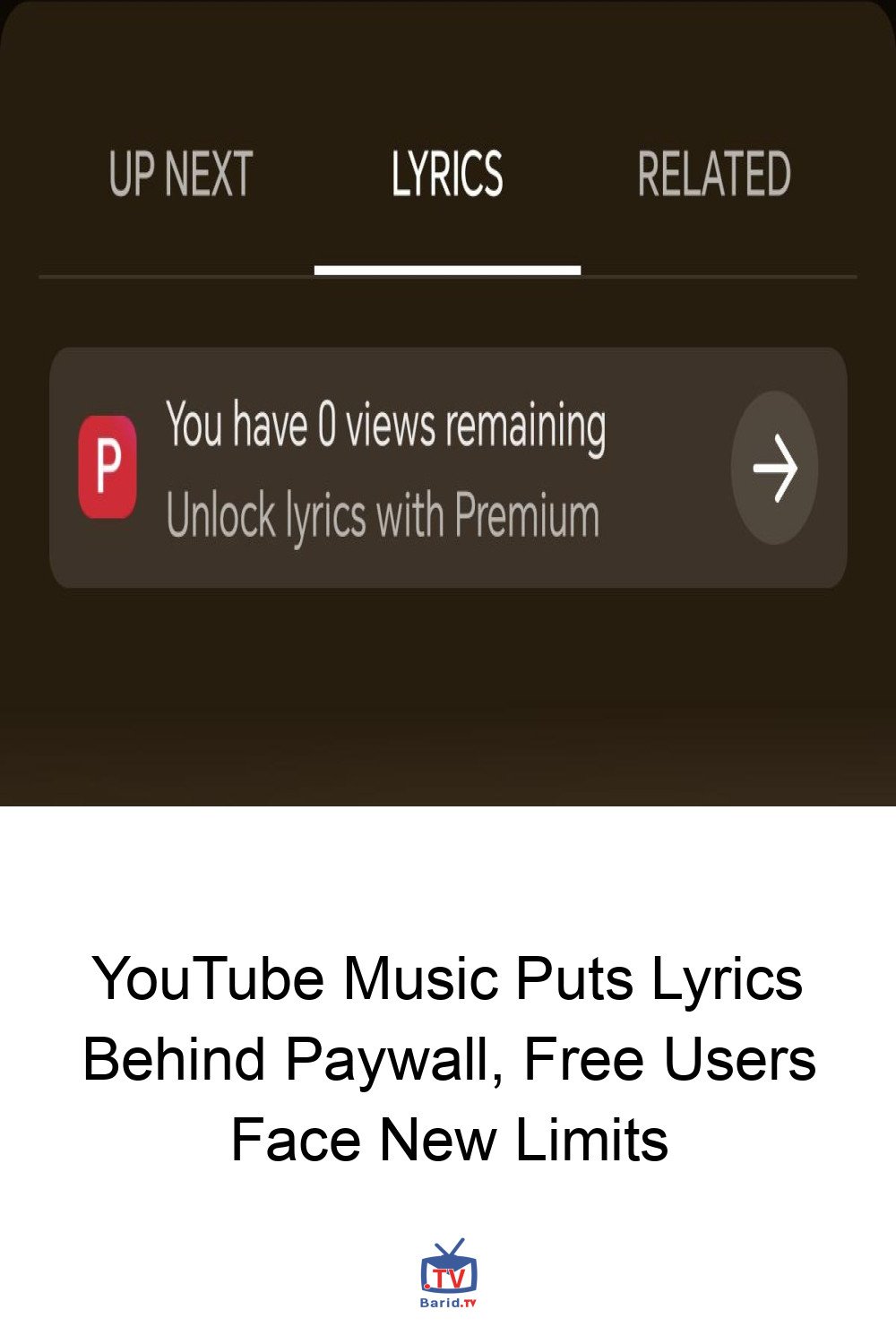Open the RELATED tab
Image resolution: width=896 pixels, height=1344 pixels.
(714, 175)
